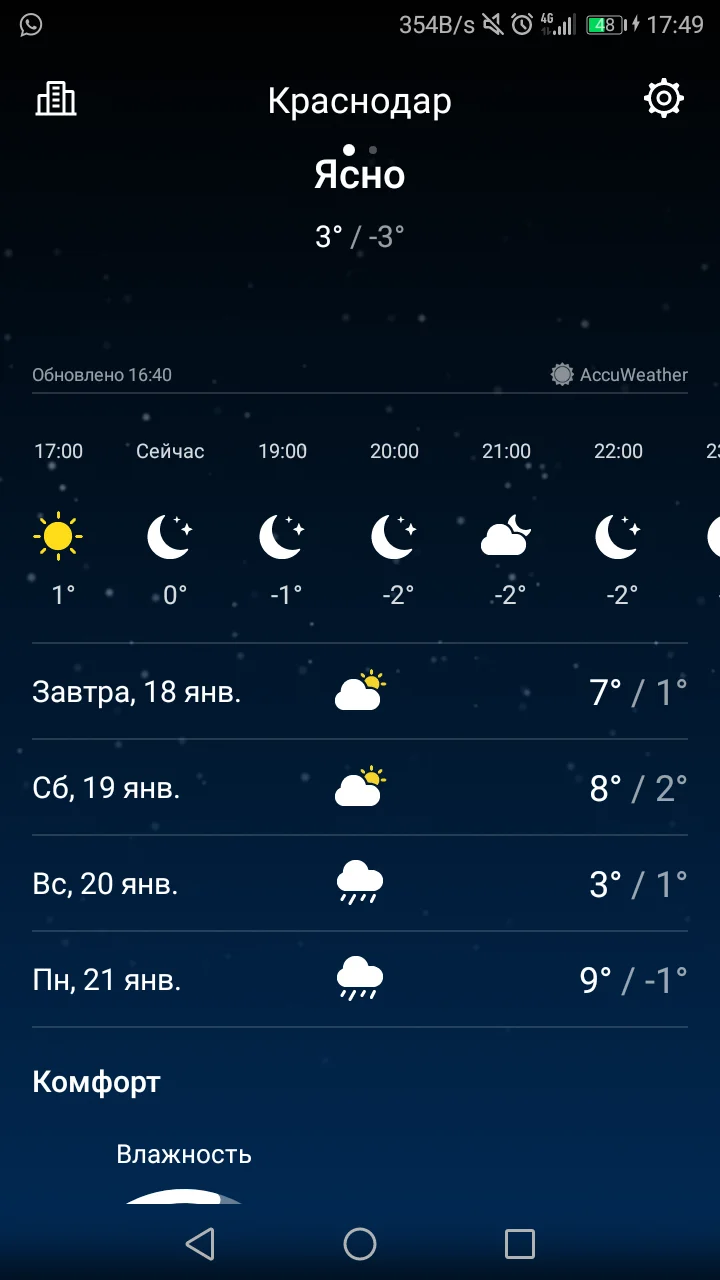The image size is (720, 1280).
Task: Tap the partly cloudy icon for Завтра, 18 янв.
Action: (360, 690)
